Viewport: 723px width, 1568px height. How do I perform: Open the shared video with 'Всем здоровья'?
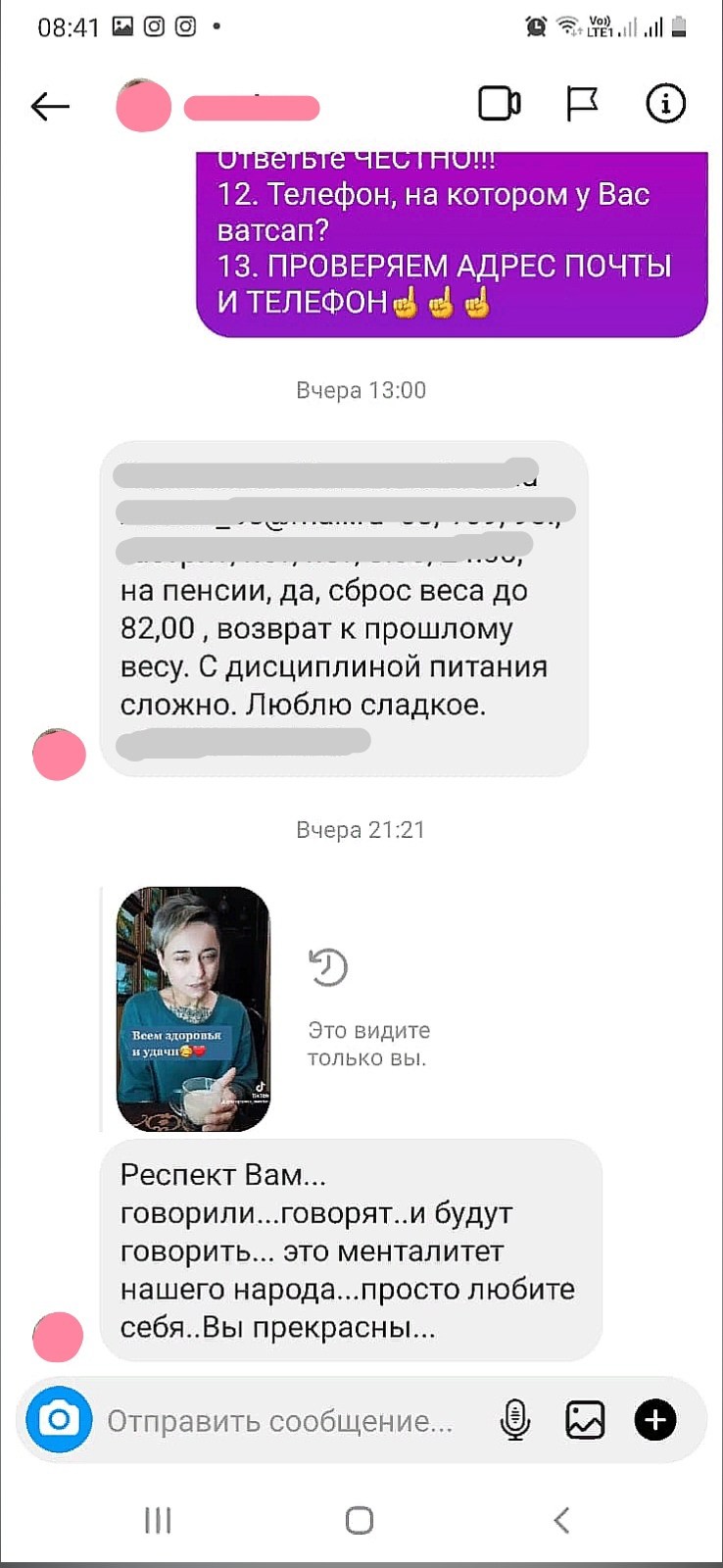[193, 1008]
